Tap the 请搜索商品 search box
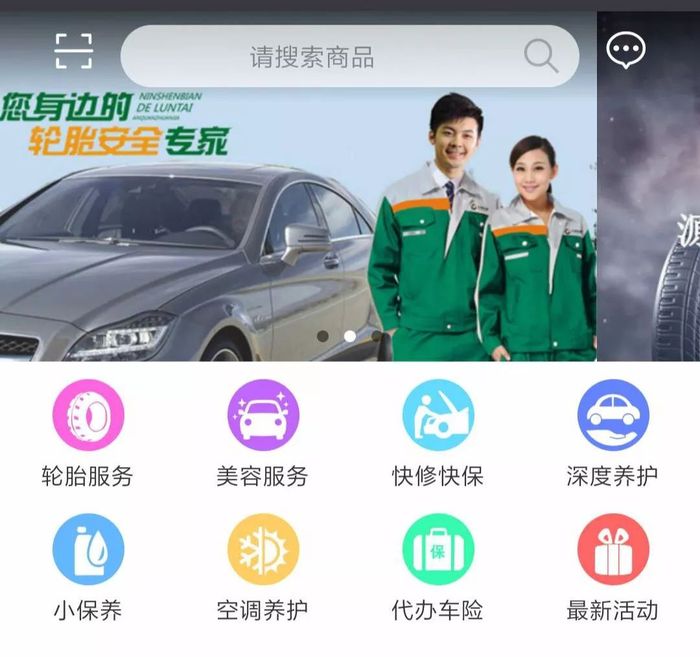 click(330, 56)
